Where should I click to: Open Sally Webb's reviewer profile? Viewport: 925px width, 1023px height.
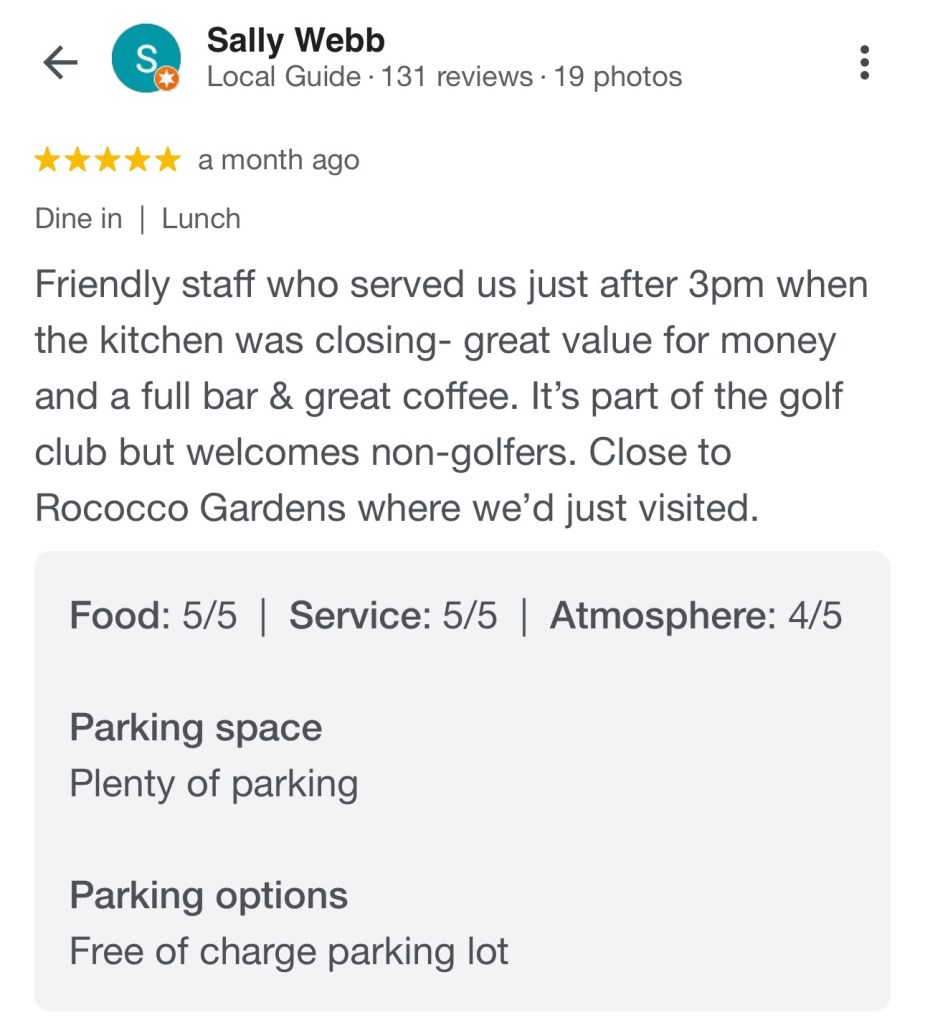(295, 41)
